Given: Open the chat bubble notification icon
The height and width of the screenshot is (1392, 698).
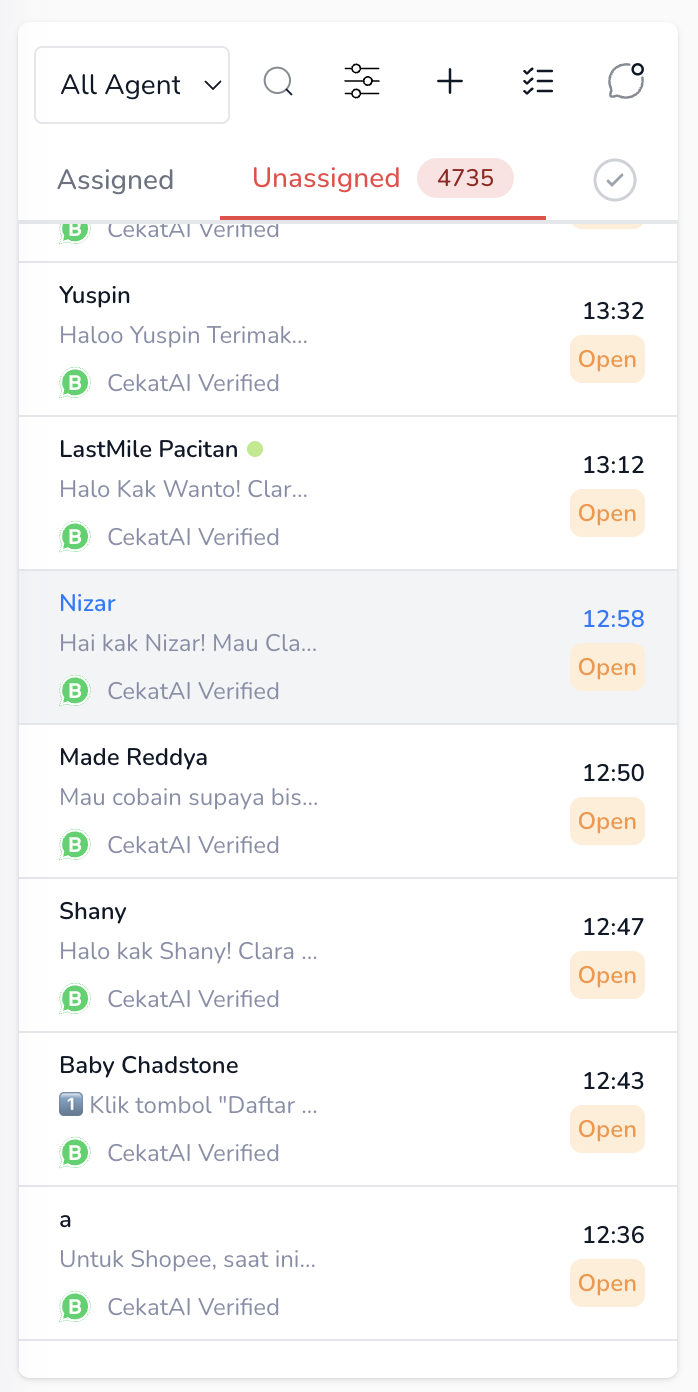Looking at the screenshot, I should pyautogui.click(x=626, y=81).
